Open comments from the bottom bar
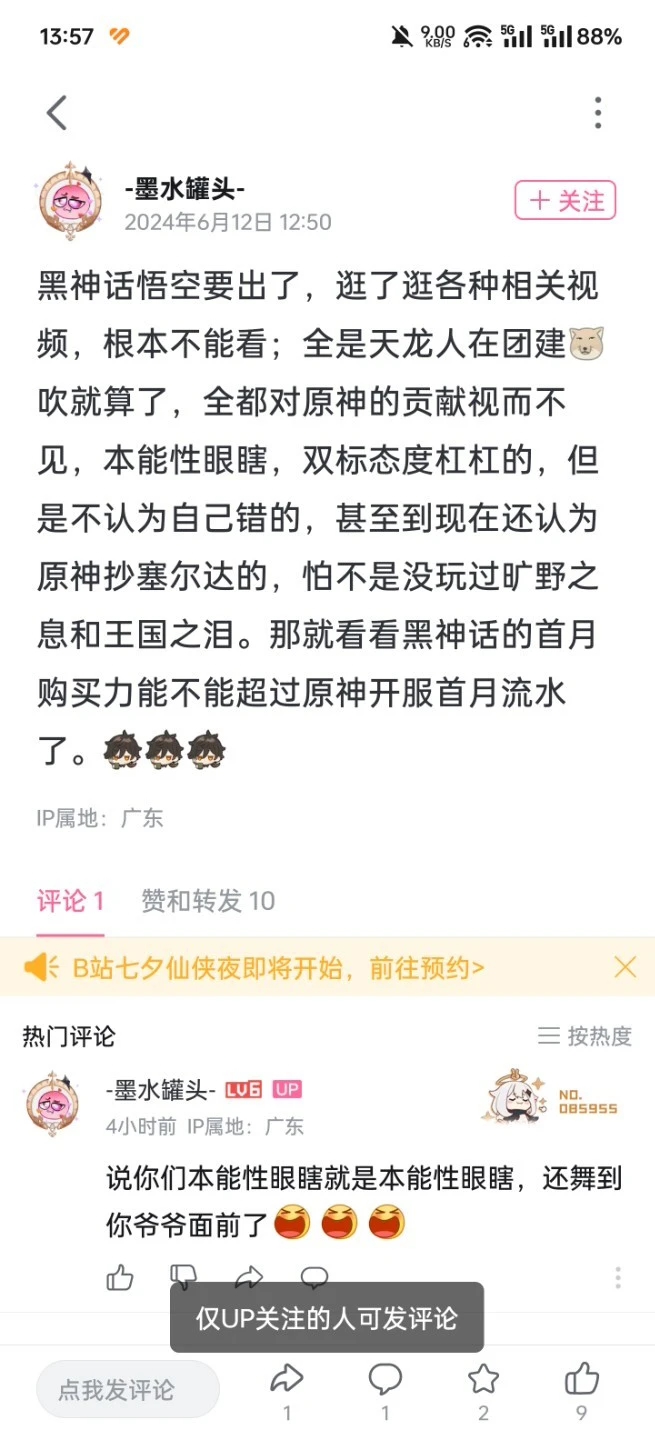 click(x=385, y=1391)
